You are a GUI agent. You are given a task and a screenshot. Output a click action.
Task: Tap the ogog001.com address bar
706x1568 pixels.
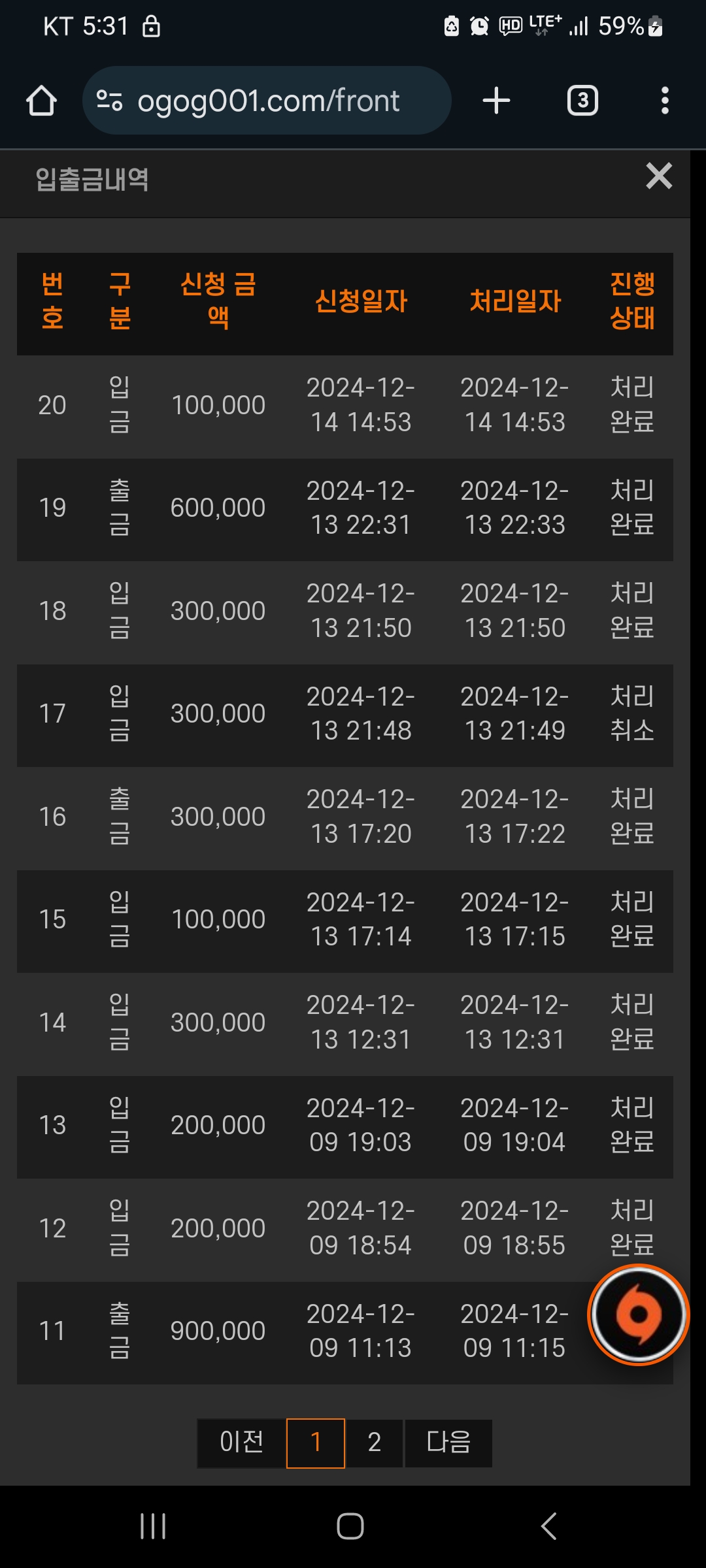(x=267, y=101)
